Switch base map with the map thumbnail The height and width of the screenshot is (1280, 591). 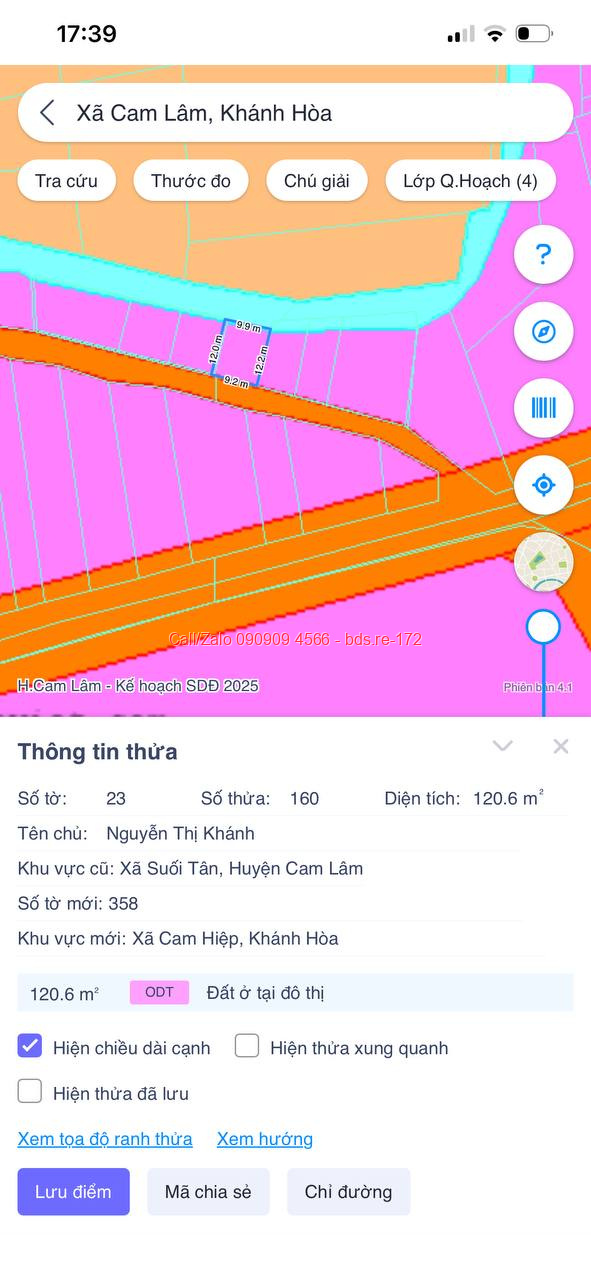[x=543, y=562]
